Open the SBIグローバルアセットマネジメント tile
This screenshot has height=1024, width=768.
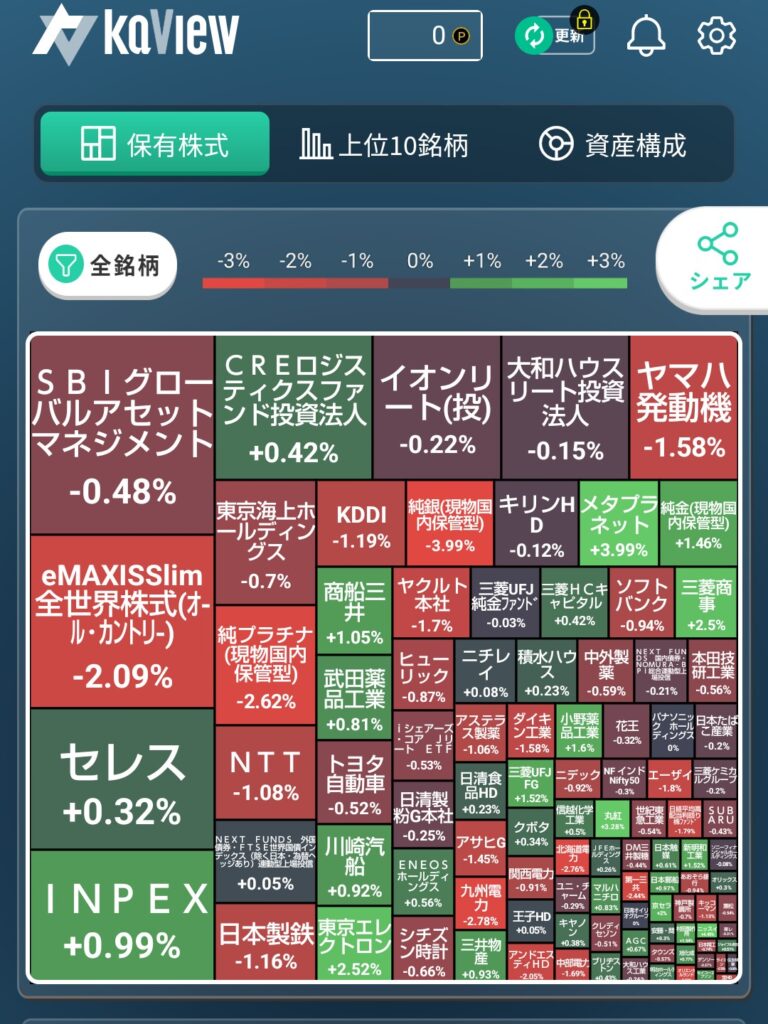[x=122, y=435]
